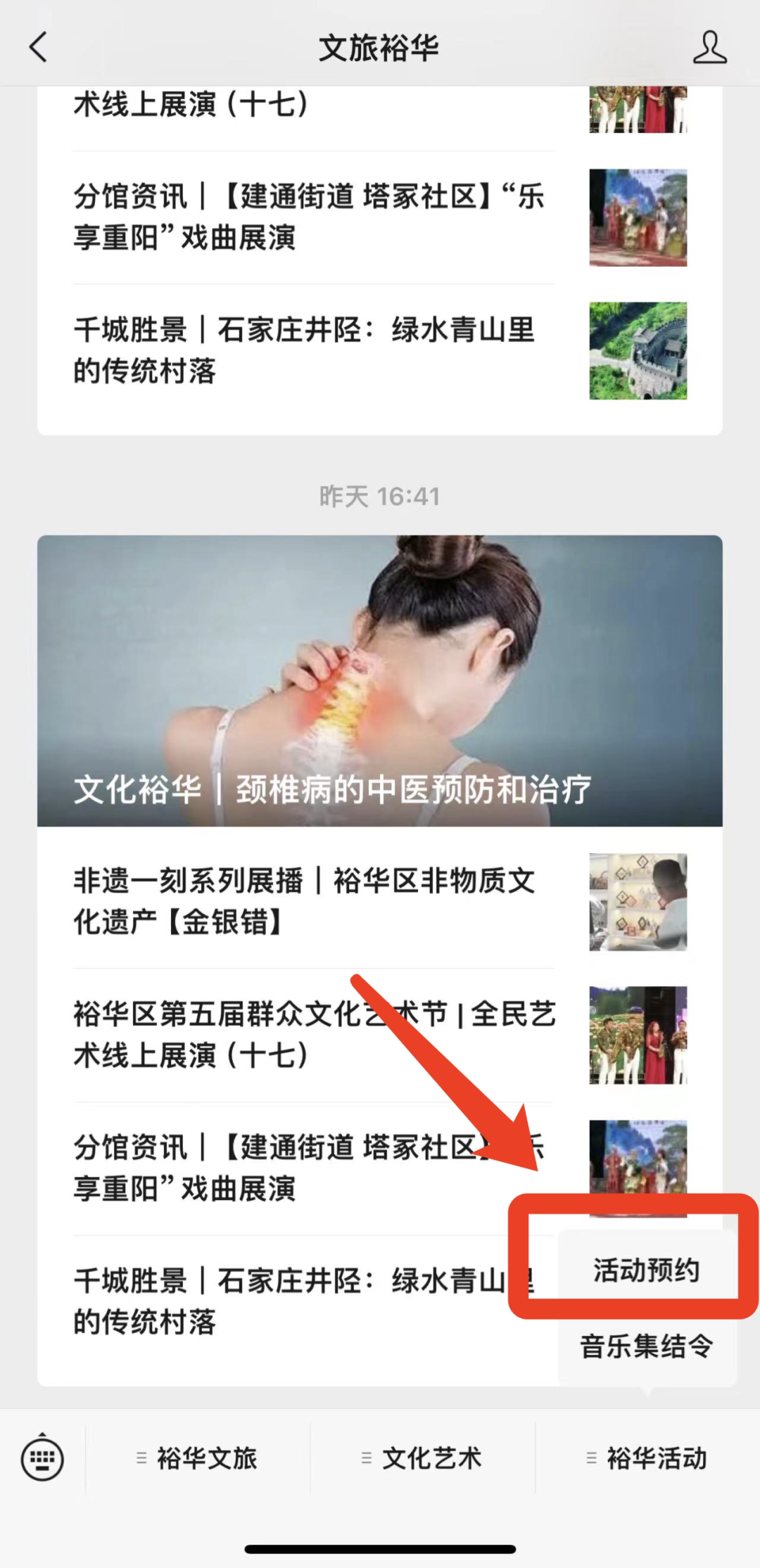760x1568 pixels.
Task: Open the account profile icon
Action: pyautogui.click(x=709, y=48)
